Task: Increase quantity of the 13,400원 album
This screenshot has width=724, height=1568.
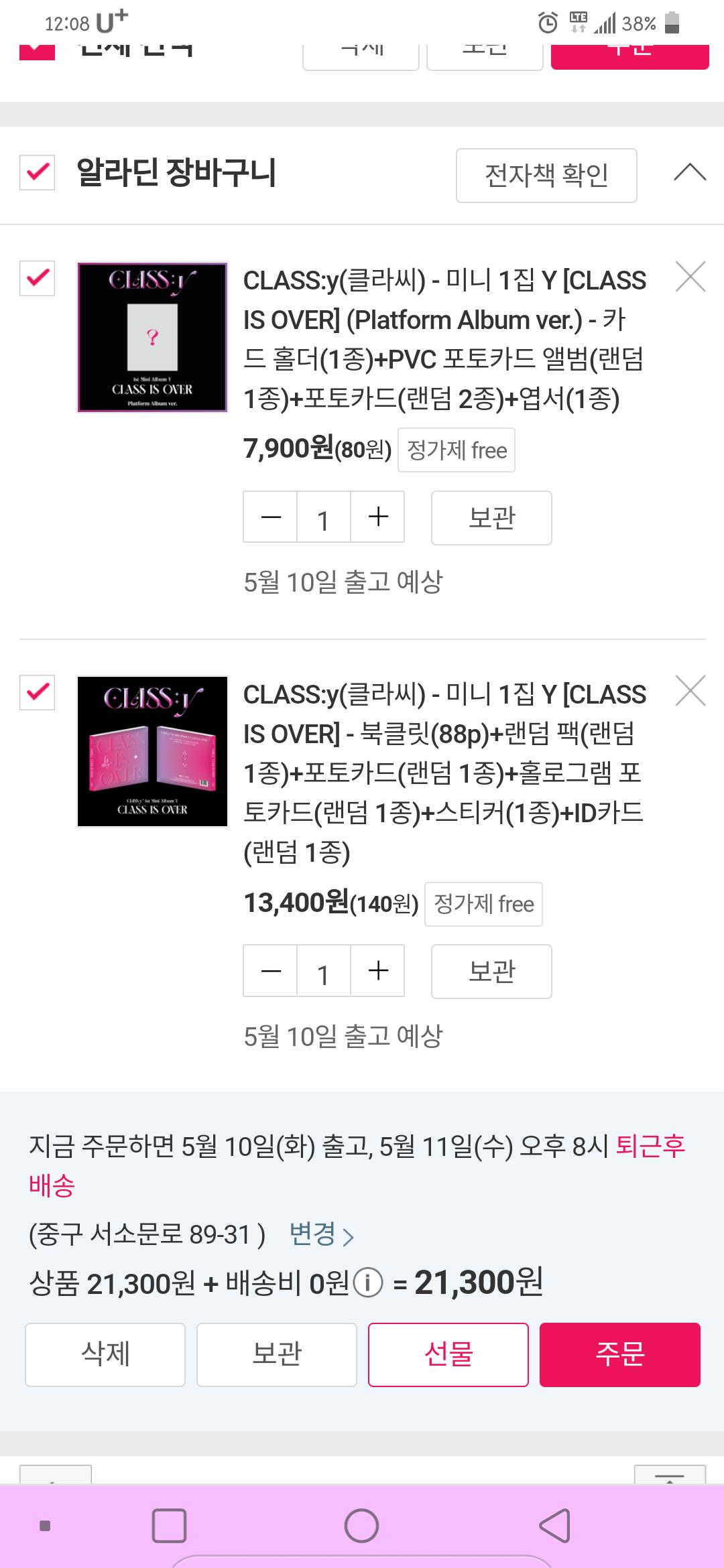Action: coord(378,971)
